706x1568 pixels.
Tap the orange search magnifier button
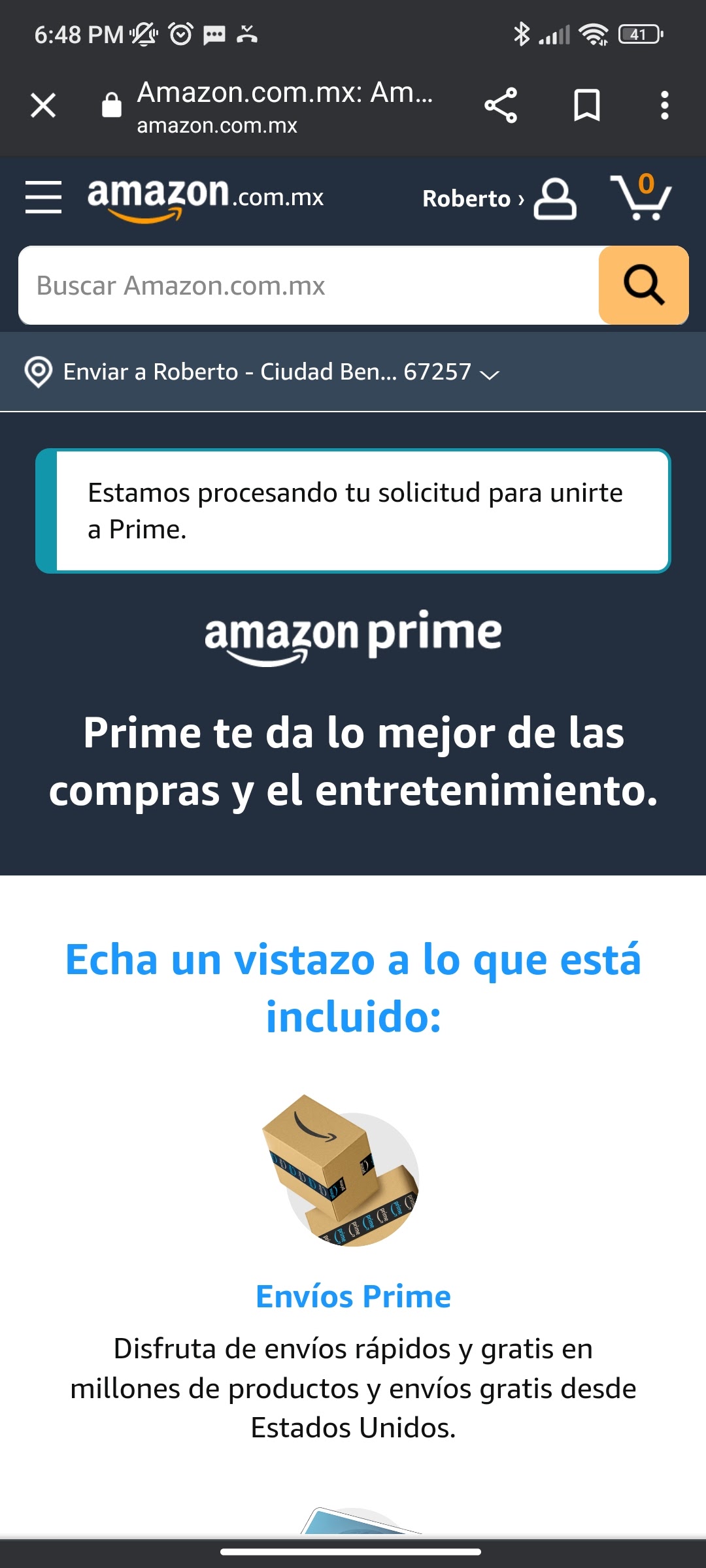point(644,286)
